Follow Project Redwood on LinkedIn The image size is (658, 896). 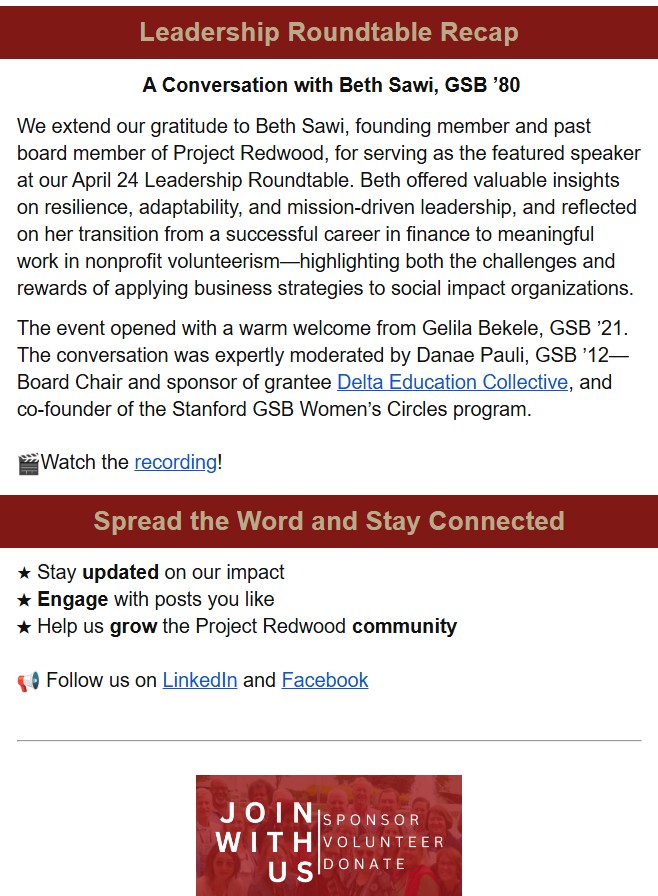(200, 681)
